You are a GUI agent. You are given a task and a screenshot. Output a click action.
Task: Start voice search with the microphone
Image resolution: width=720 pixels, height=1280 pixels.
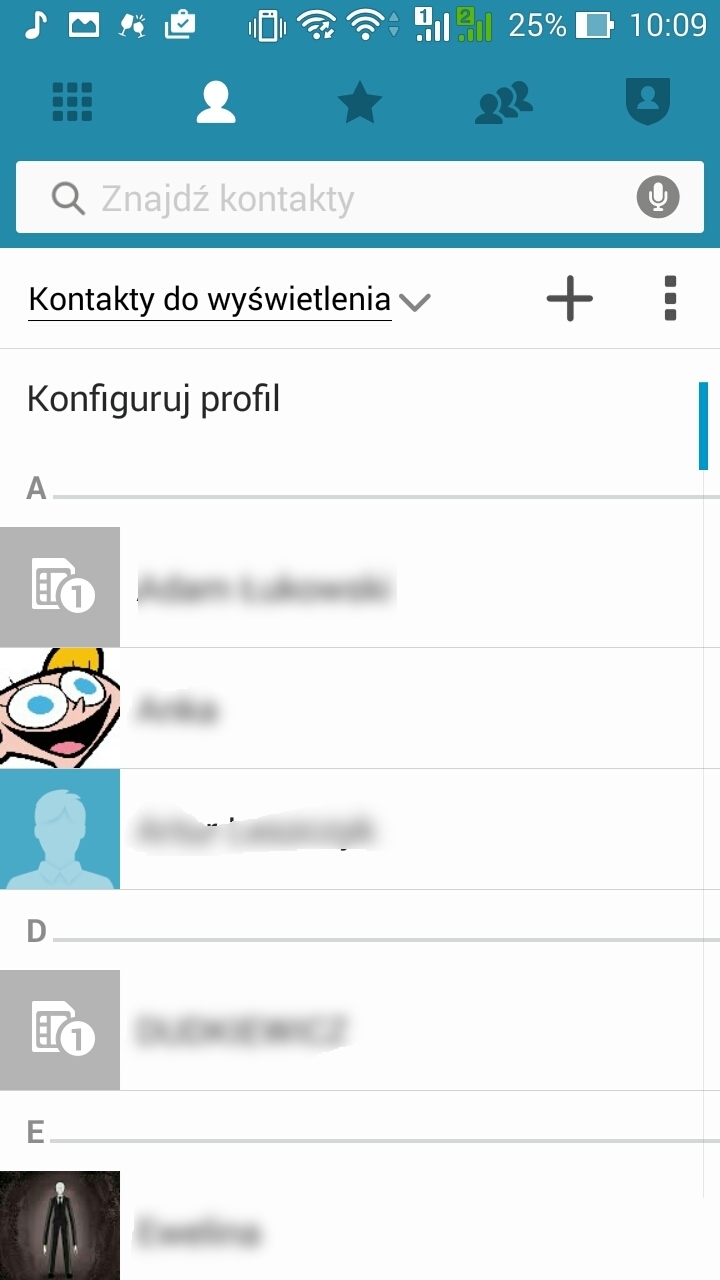tap(657, 198)
